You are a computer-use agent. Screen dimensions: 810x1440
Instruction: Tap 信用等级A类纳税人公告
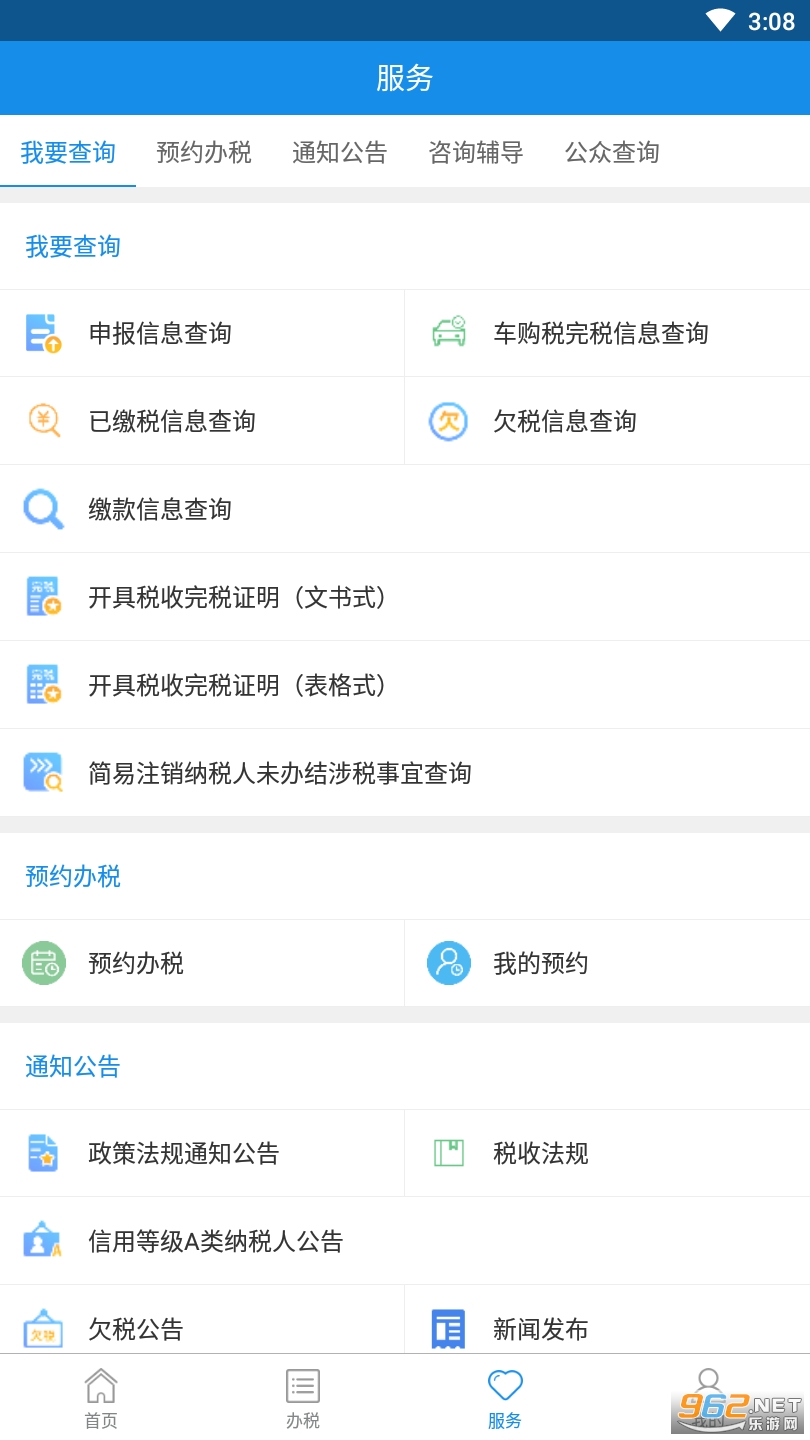(216, 1242)
